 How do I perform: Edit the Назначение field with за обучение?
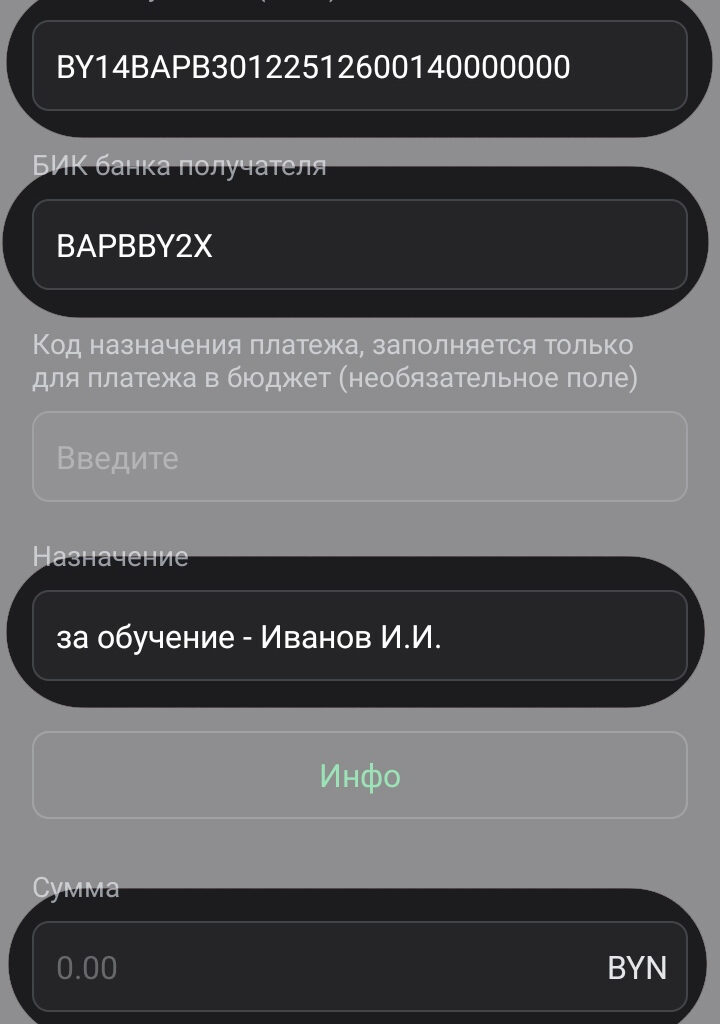359,637
